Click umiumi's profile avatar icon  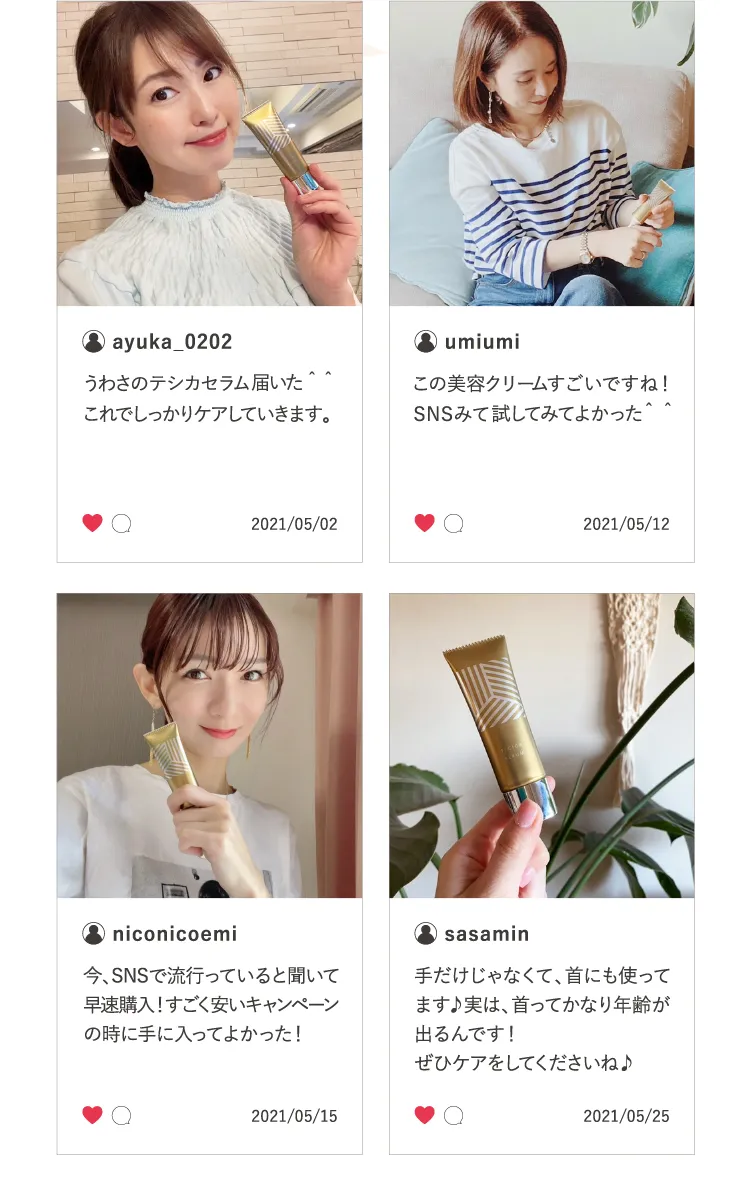(423, 340)
